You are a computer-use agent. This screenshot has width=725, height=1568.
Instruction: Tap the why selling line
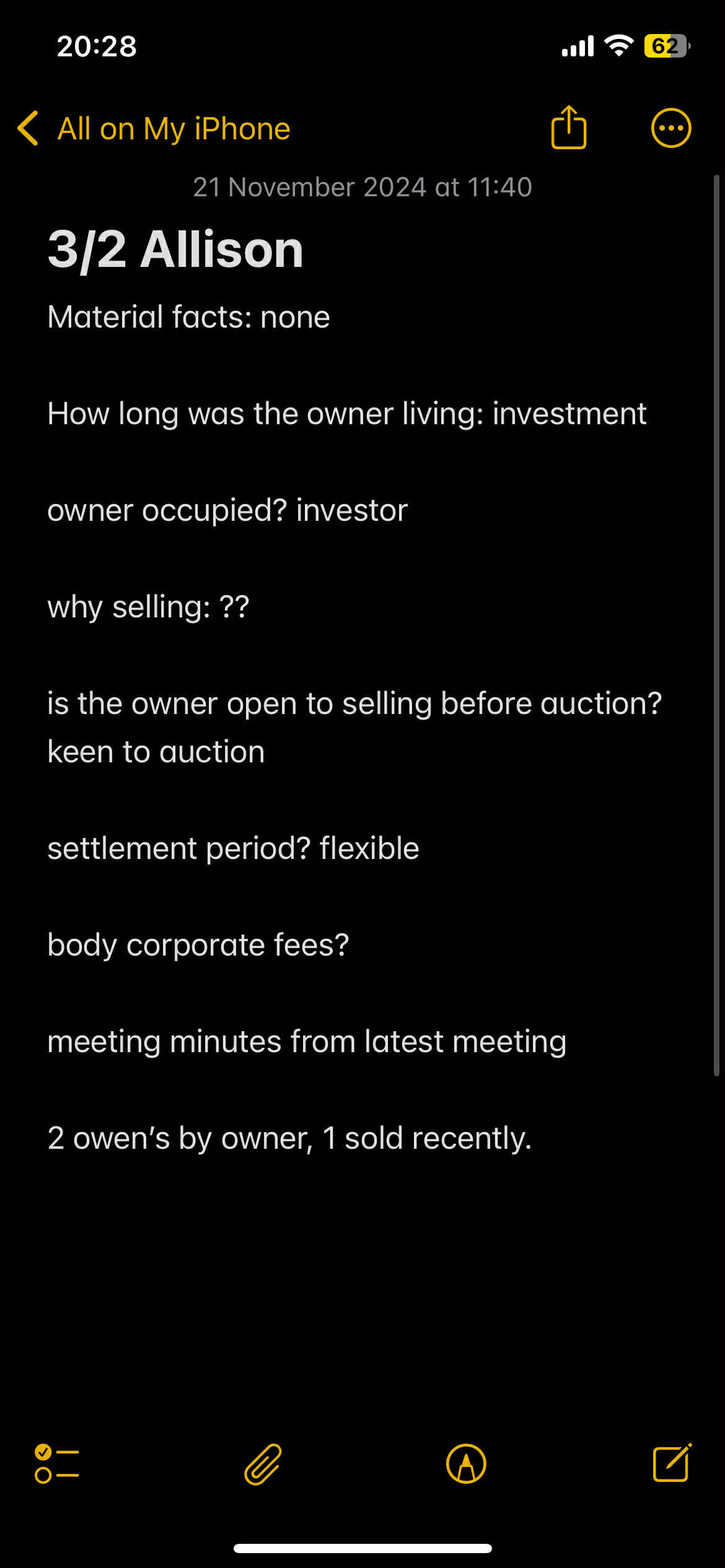pos(147,607)
